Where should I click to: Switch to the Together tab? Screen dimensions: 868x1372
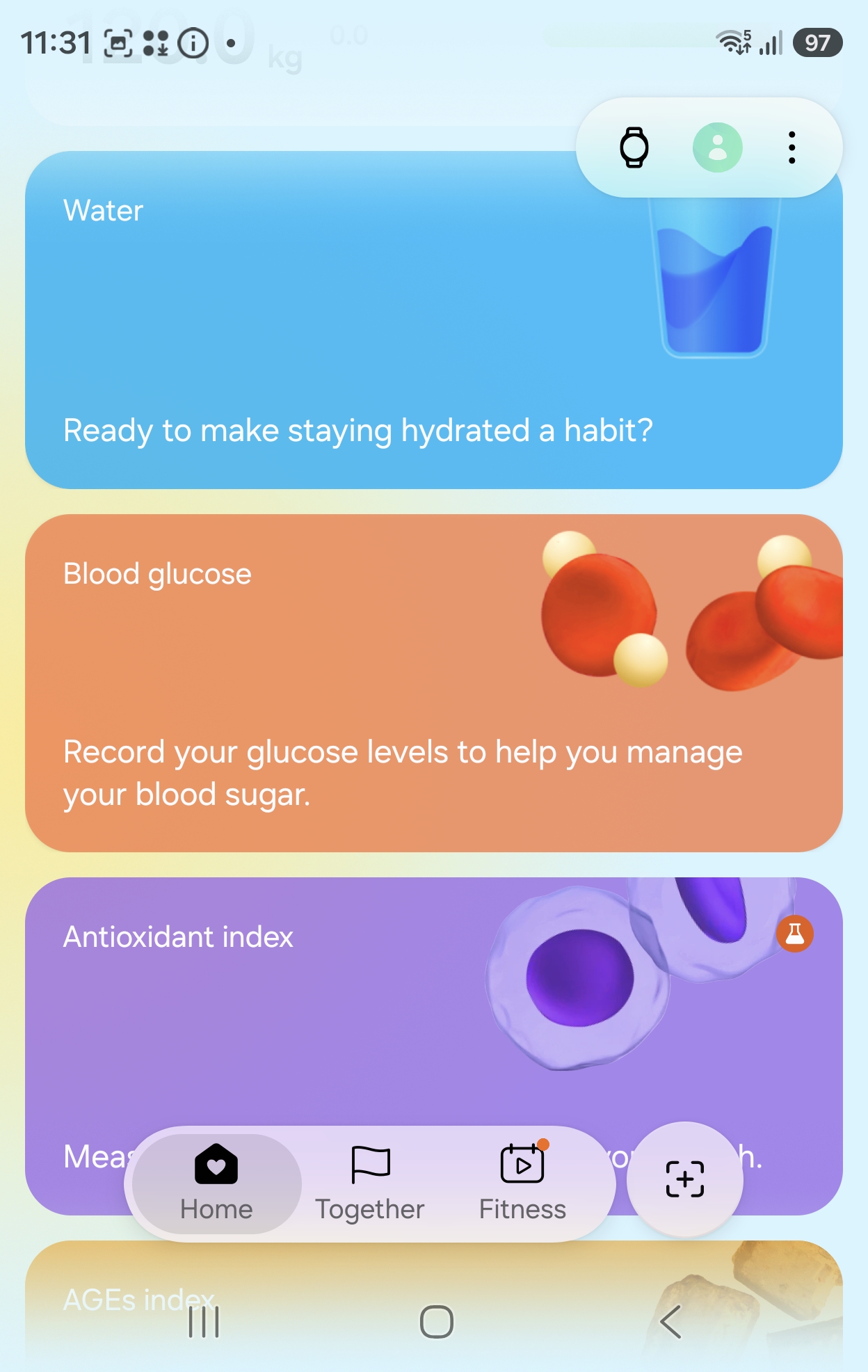coord(369,1184)
